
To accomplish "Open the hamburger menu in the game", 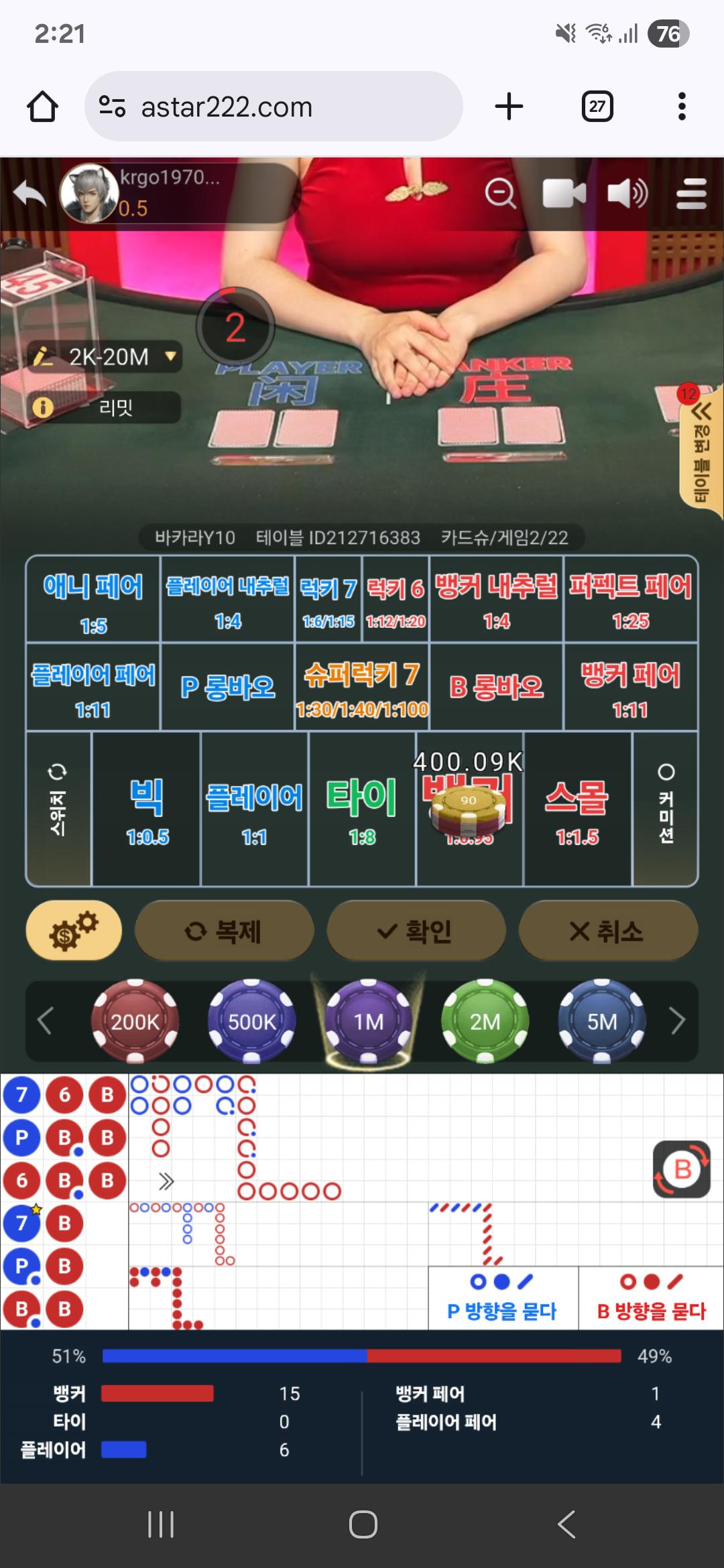I will (x=691, y=194).
